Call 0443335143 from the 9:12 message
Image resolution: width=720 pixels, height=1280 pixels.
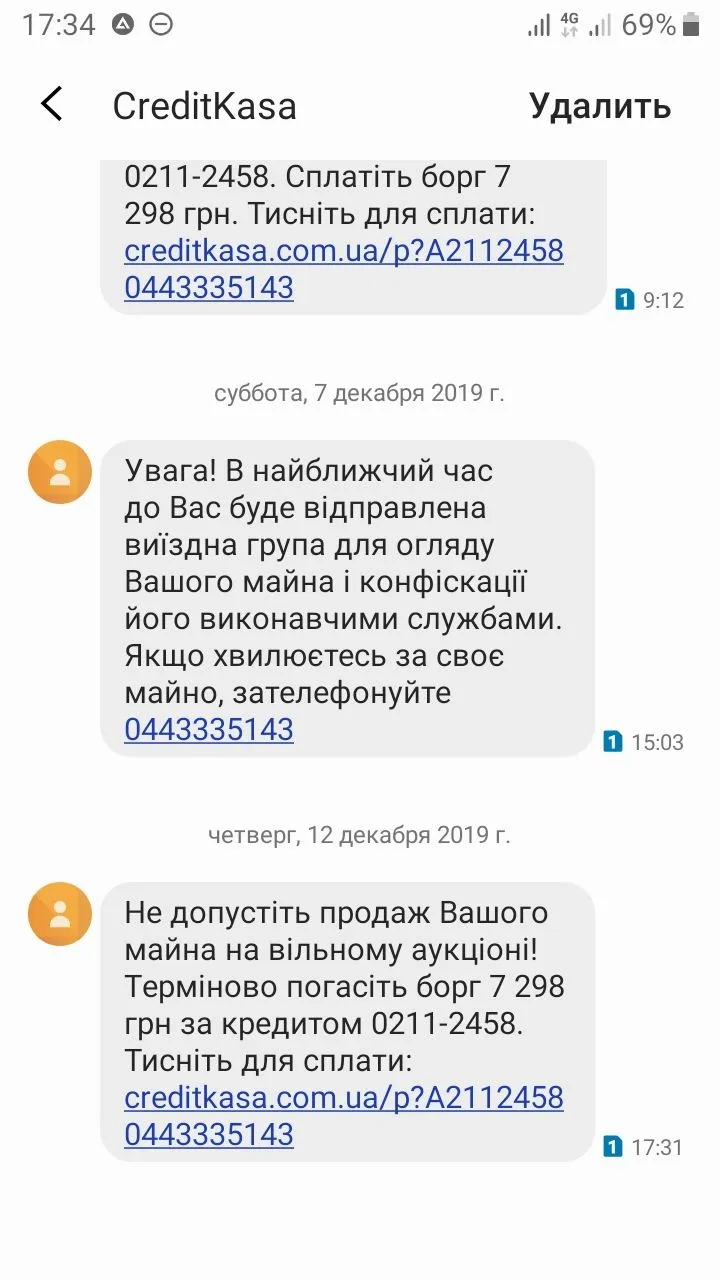(209, 288)
